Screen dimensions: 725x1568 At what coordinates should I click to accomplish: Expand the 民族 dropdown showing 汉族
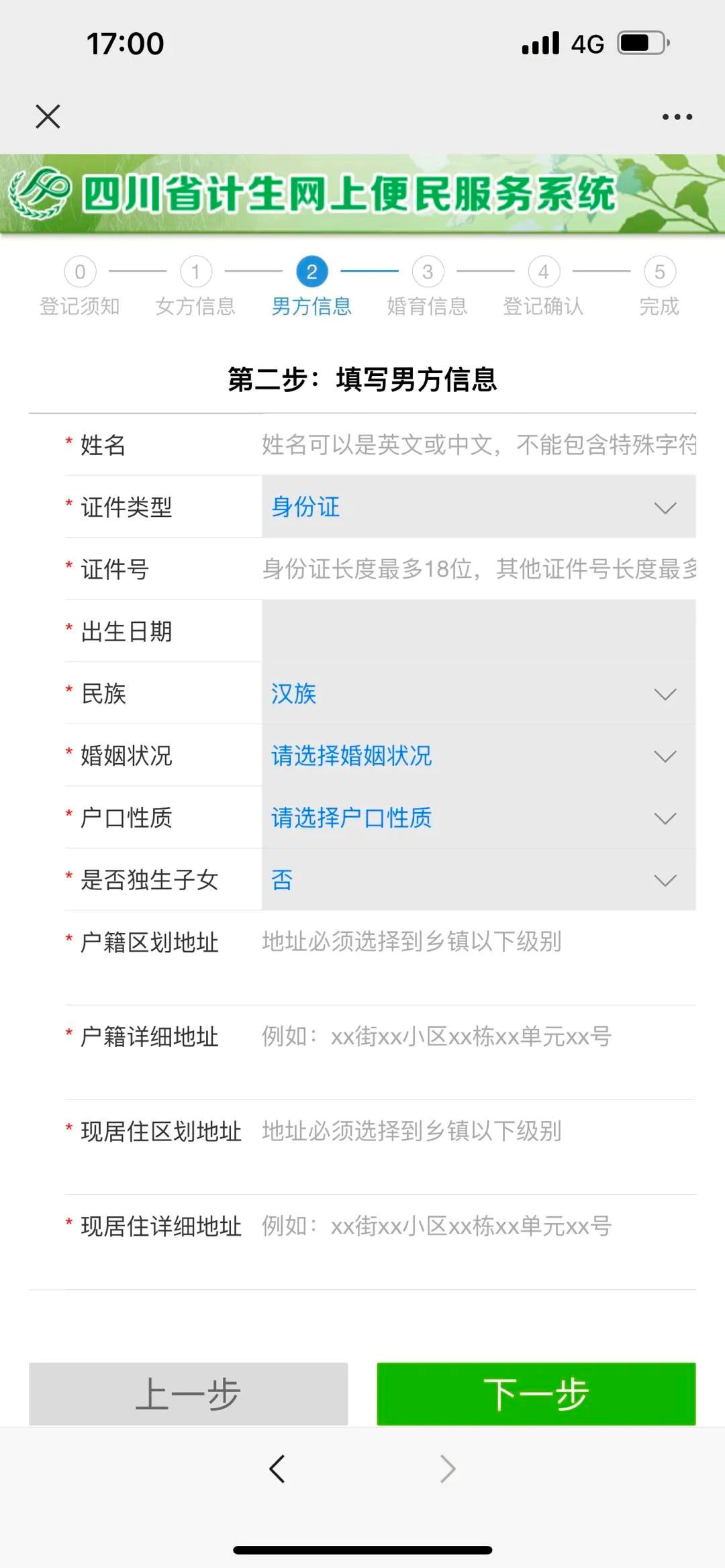click(x=478, y=693)
